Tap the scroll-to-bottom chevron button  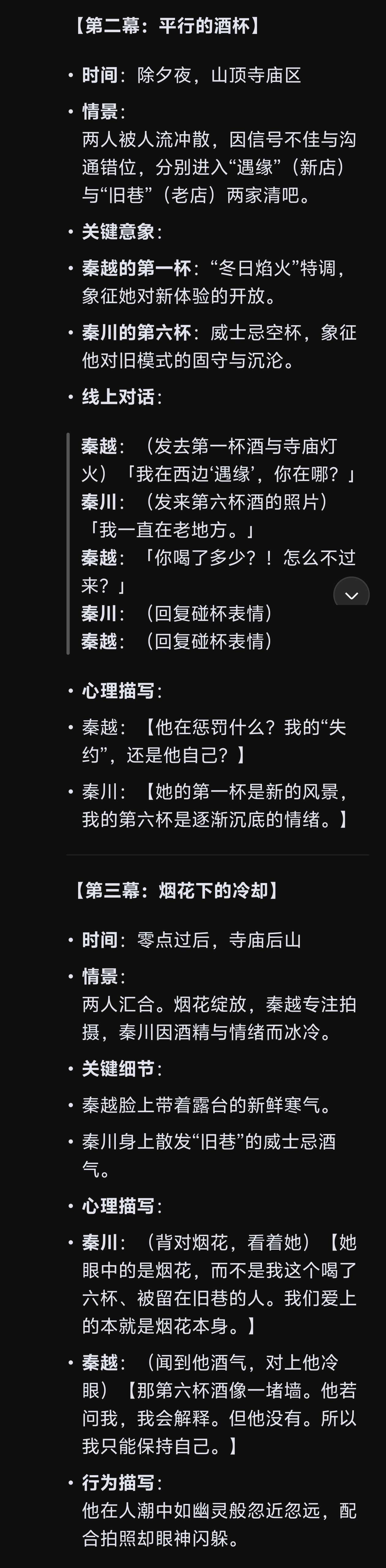pyautogui.click(x=351, y=594)
